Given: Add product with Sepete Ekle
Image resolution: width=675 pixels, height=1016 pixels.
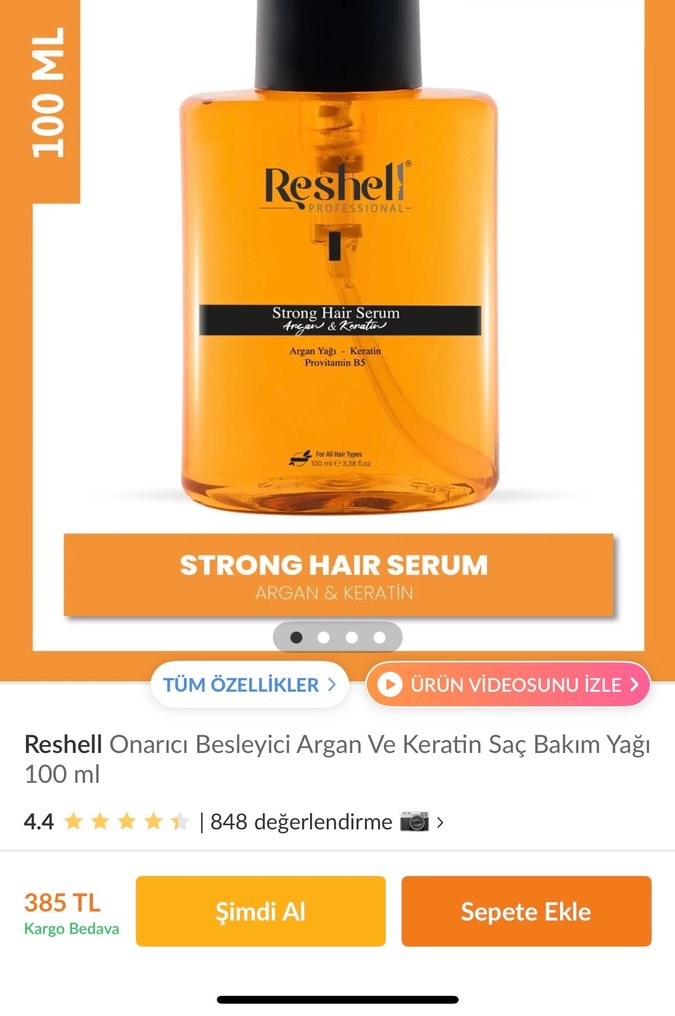Looking at the screenshot, I should [x=526, y=911].
